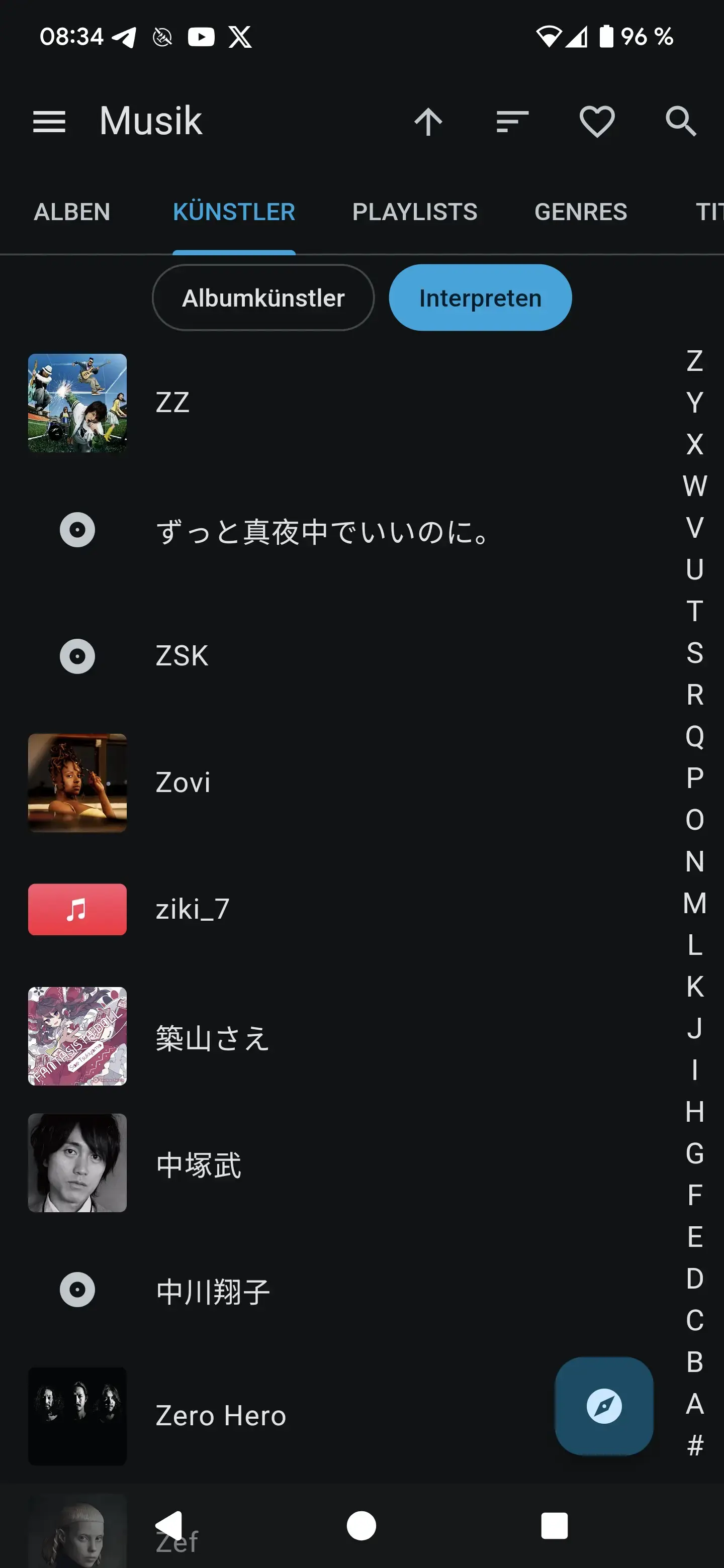Screen dimensions: 724x1568
Task: Tap the compass floating button
Action: [603, 1406]
